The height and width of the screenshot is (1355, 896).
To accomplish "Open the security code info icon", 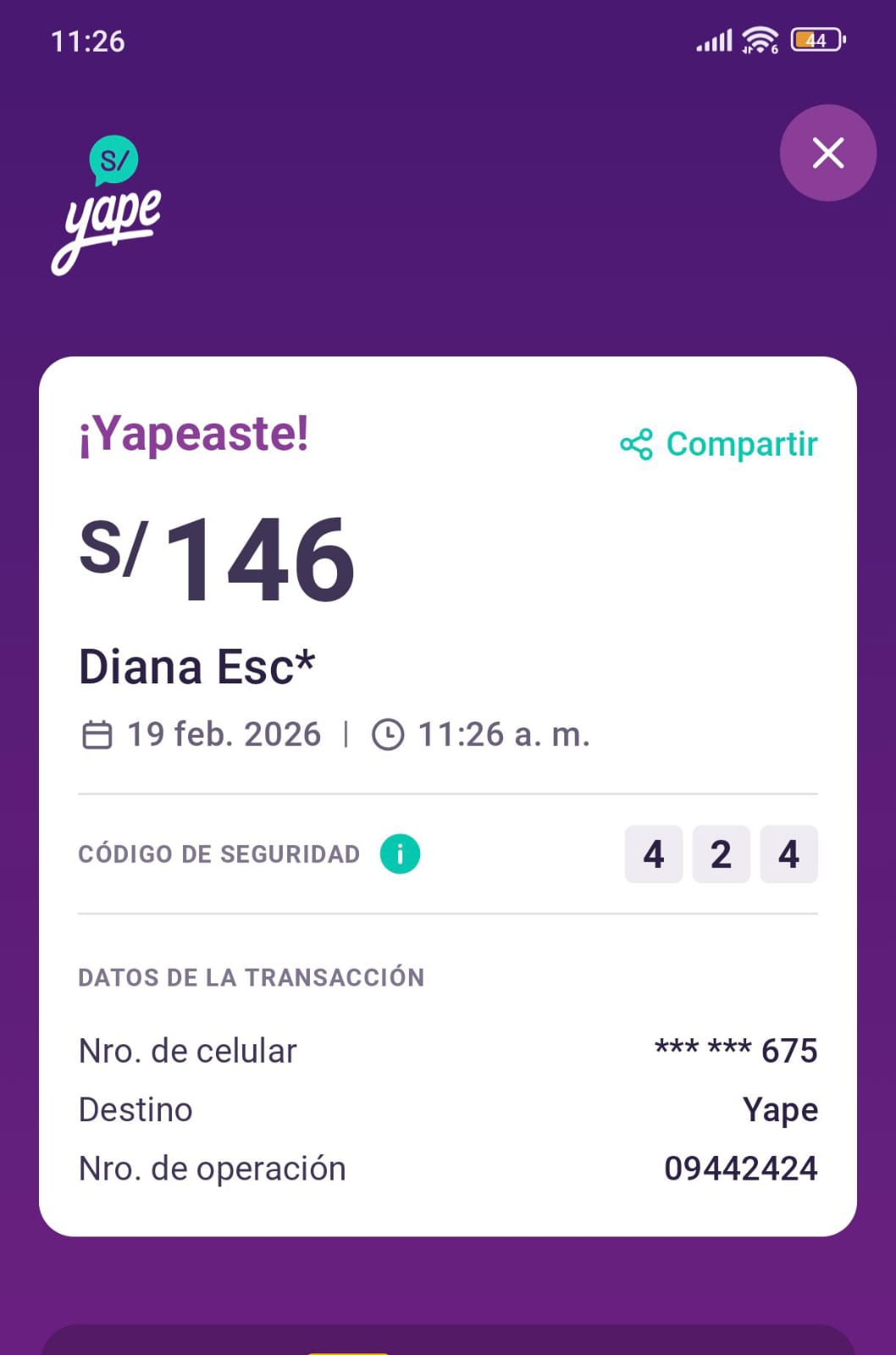I will [x=400, y=854].
